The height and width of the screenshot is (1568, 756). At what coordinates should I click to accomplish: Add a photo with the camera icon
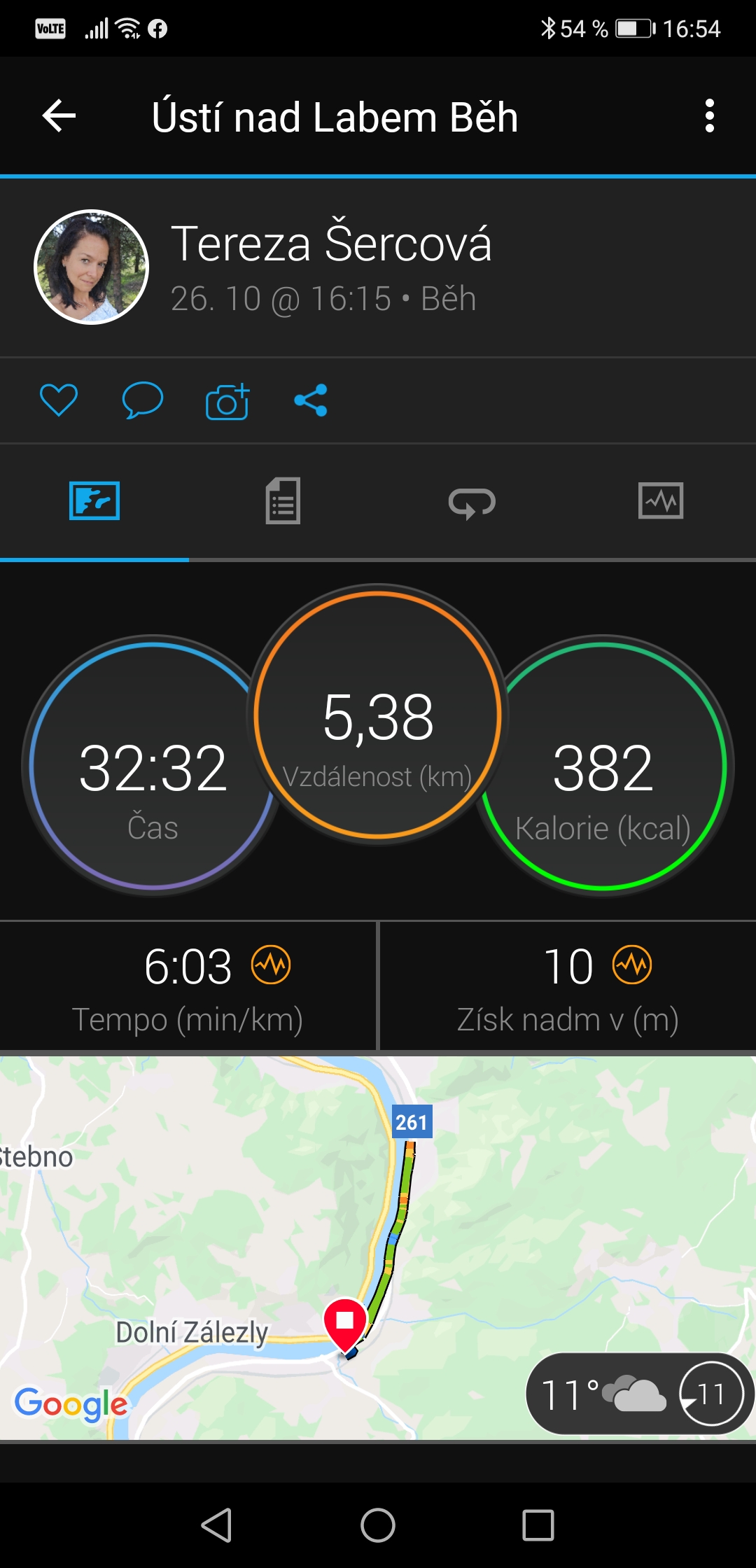coord(227,401)
